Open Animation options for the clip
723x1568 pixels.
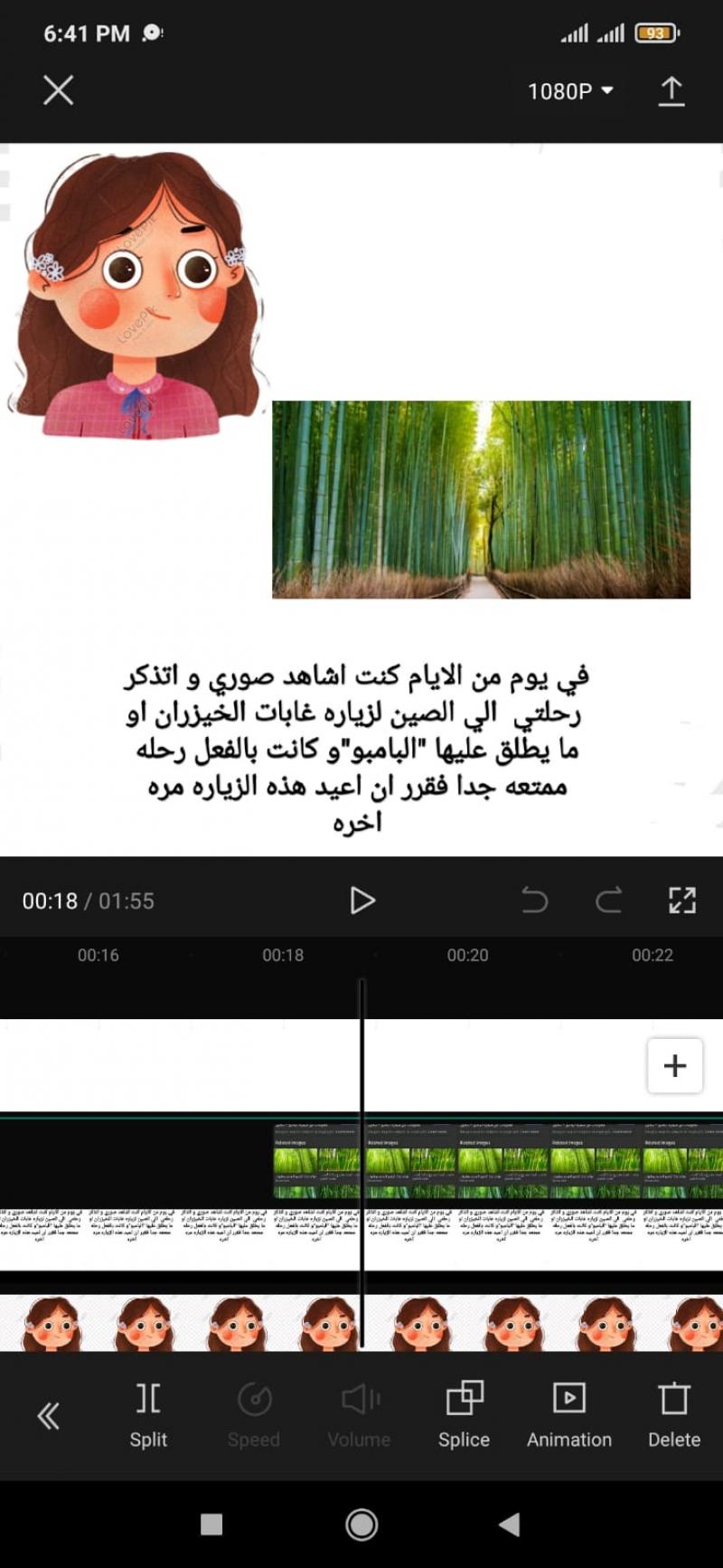569,1414
